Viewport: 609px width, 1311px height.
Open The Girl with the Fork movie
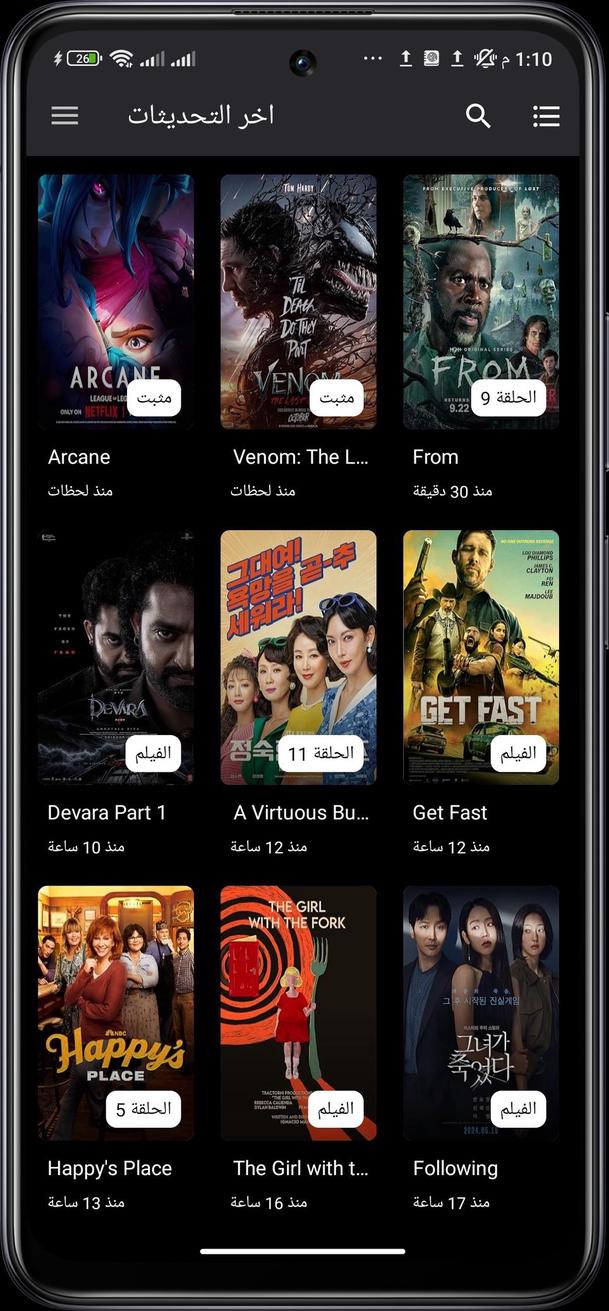pyautogui.click(x=298, y=1012)
